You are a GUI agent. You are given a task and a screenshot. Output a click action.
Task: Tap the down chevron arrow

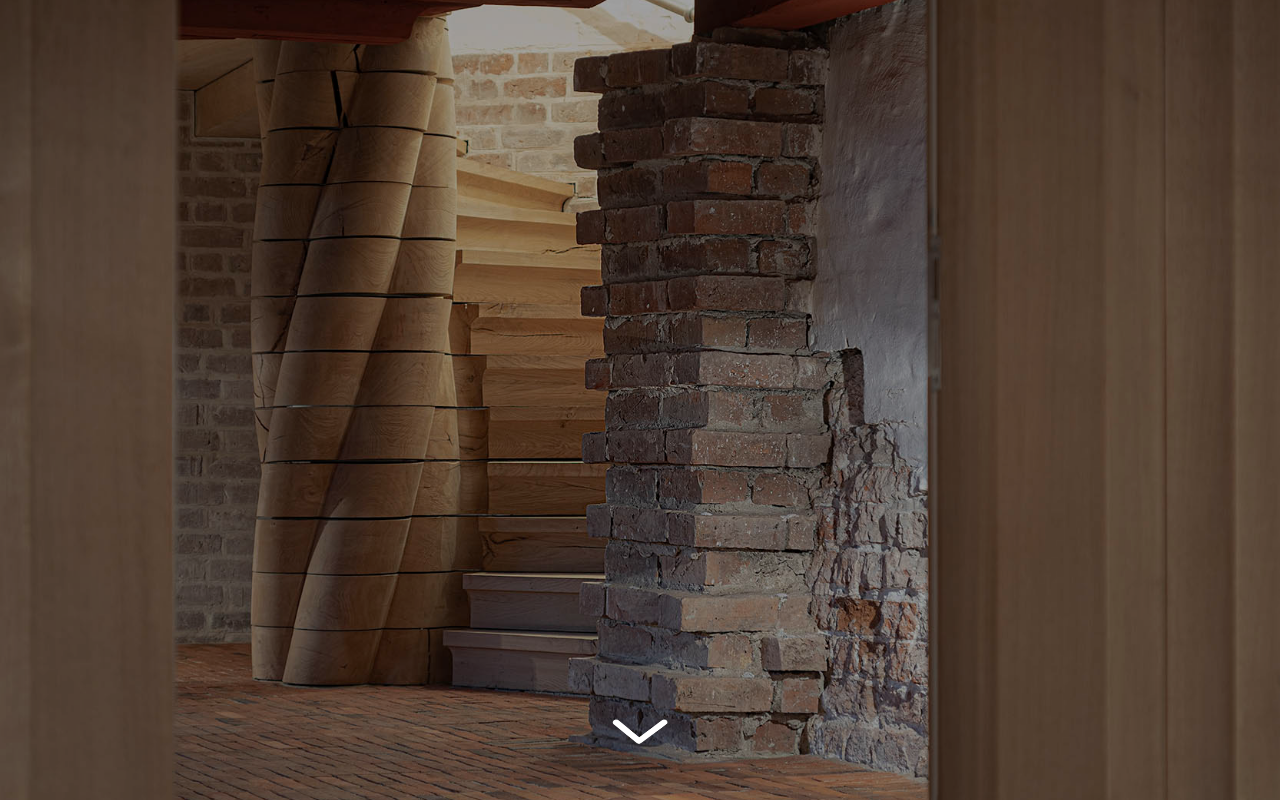click(x=640, y=731)
